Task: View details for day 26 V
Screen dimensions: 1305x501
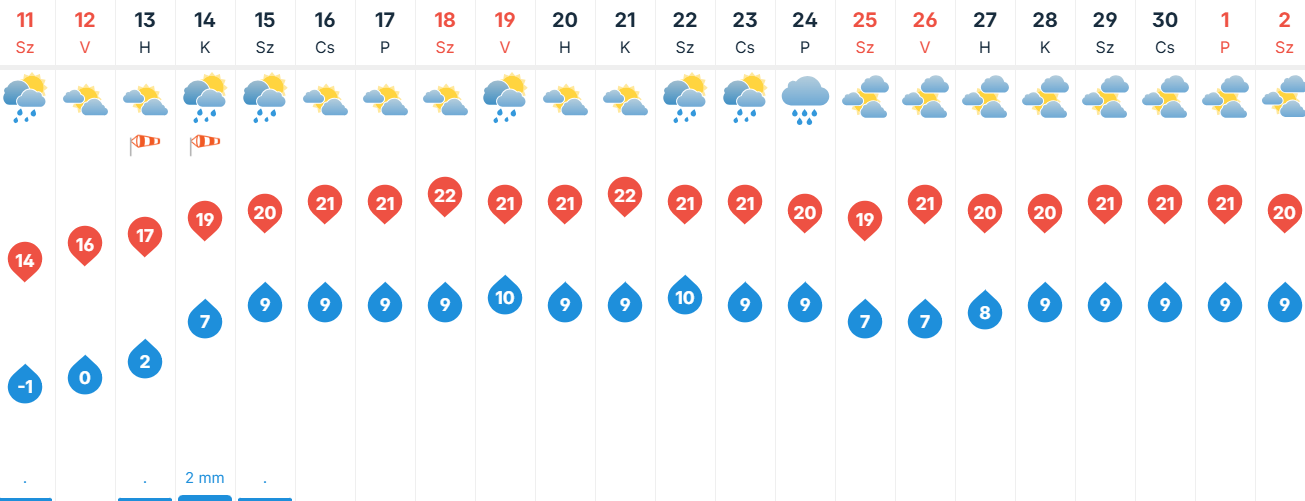Action: coord(925,31)
